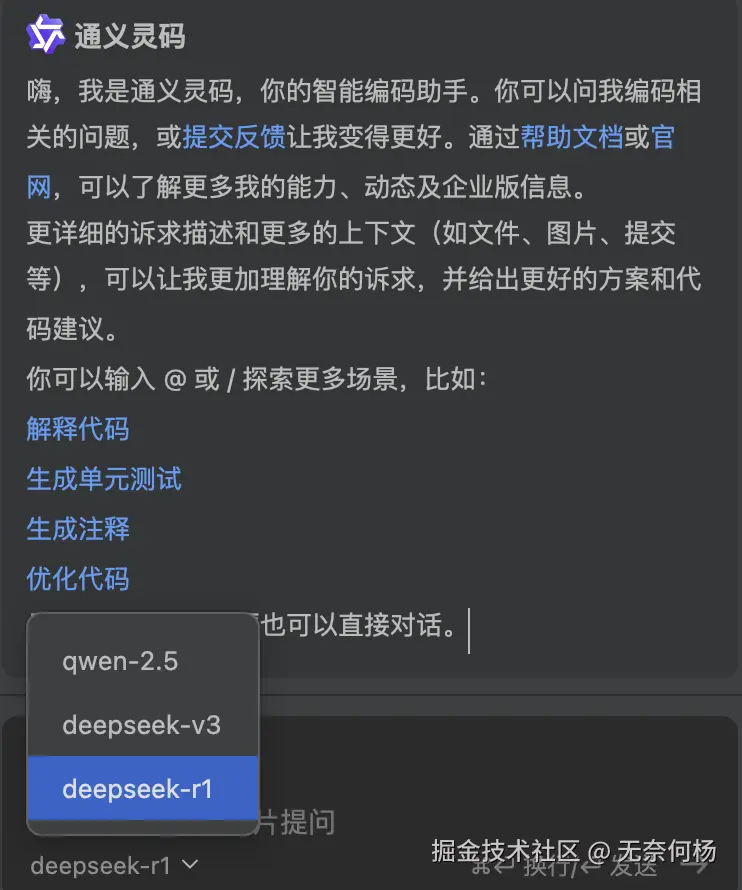Choose deepseek-r1 from the model list
The image size is (742, 890).
(137, 788)
